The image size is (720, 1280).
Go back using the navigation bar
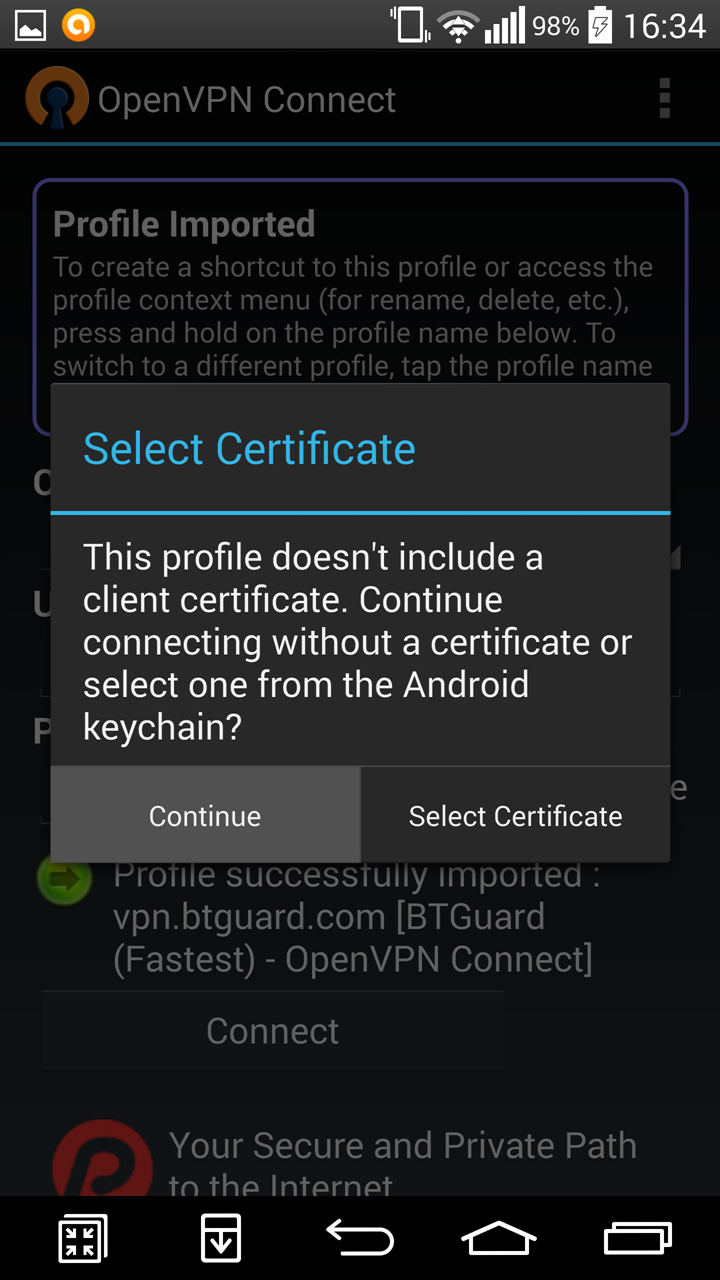pyautogui.click(x=360, y=1239)
